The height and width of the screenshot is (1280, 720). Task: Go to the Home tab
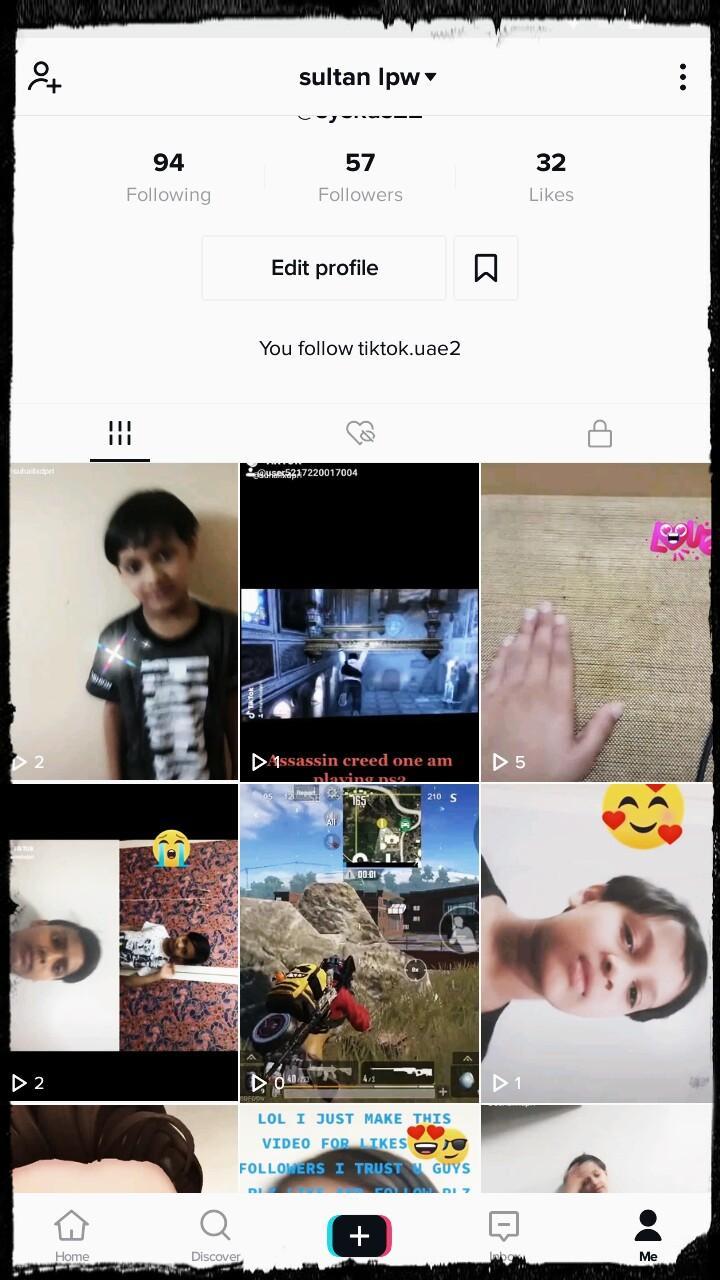[72, 1236]
